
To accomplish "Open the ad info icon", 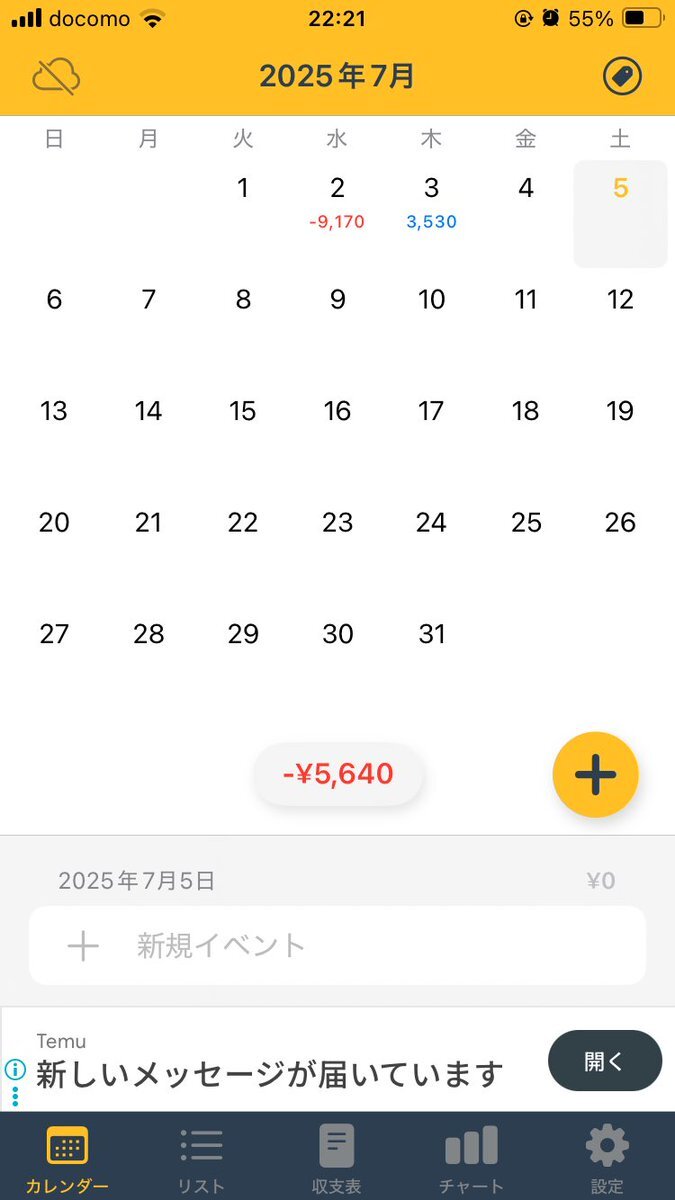I will (15, 1070).
